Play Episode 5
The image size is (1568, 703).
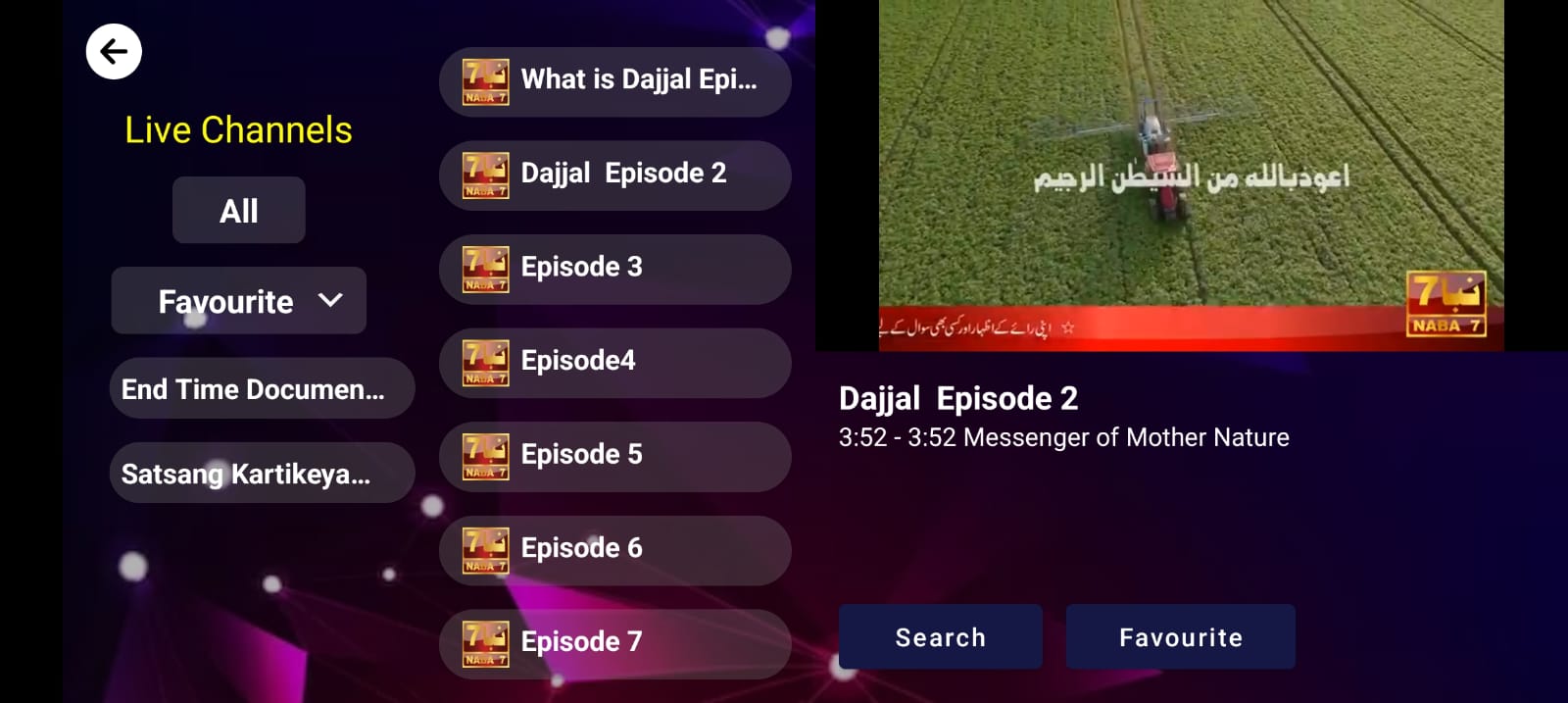[x=614, y=456]
